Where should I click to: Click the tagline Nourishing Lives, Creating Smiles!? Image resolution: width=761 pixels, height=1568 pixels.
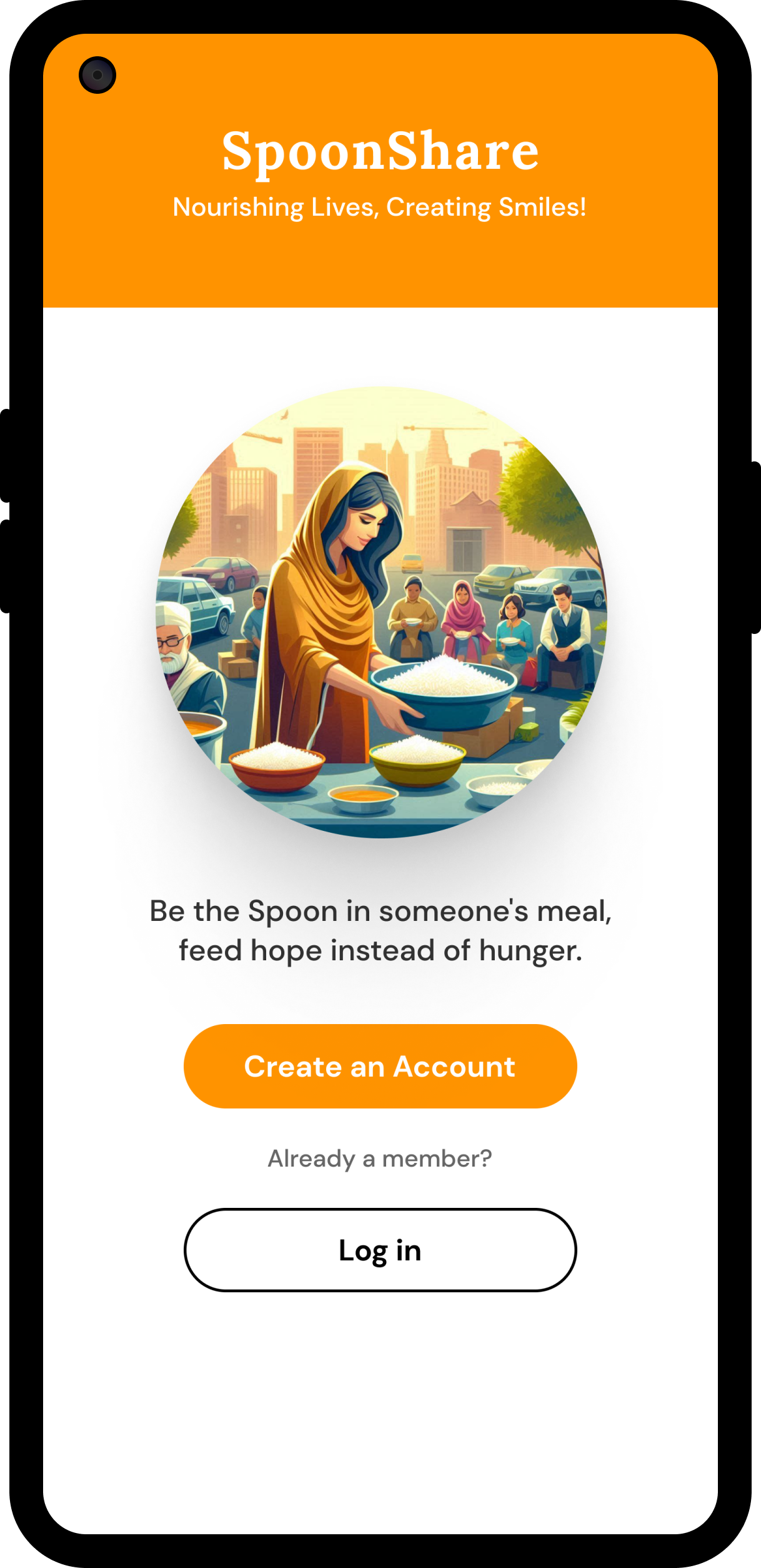(380, 206)
